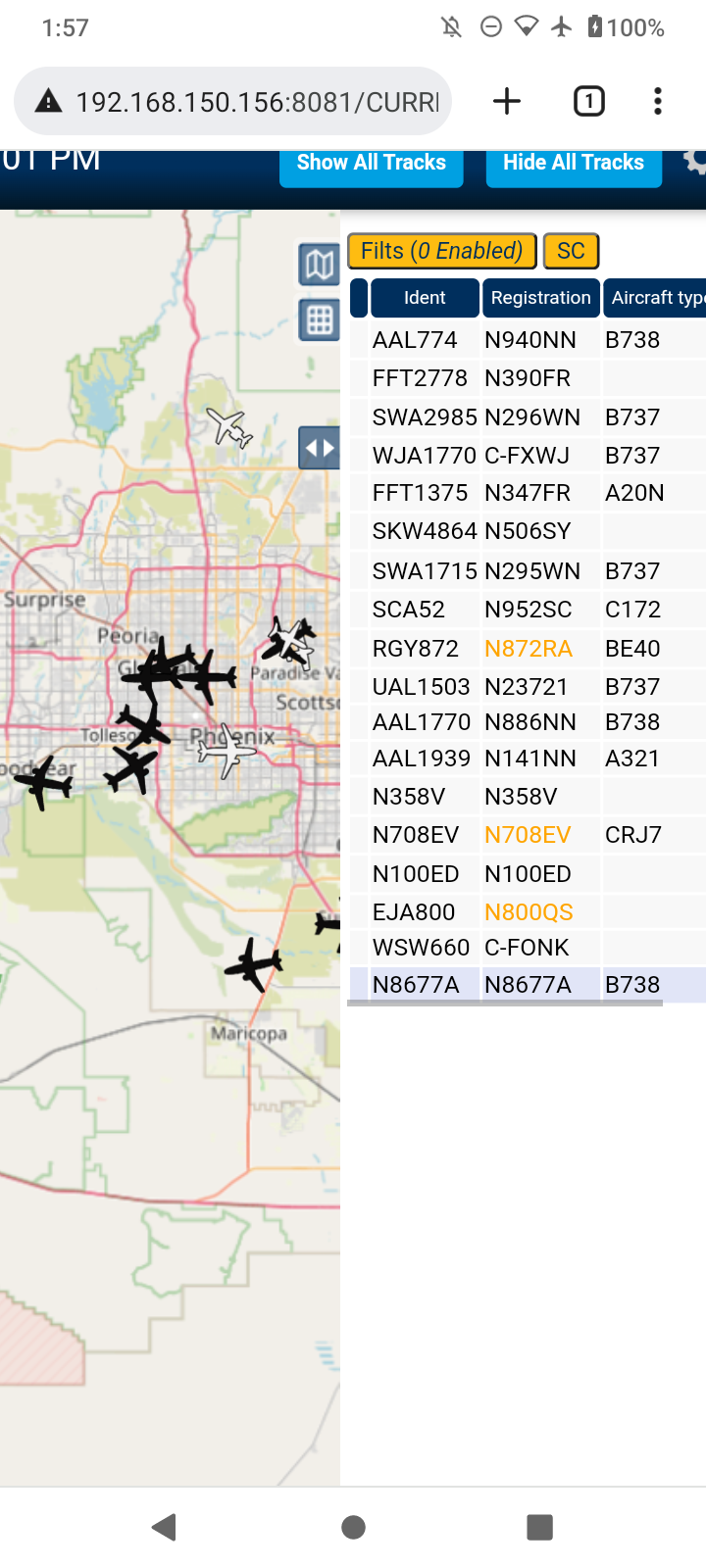Open registration link N708EV
The image size is (706, 1568).
[x=528, y=835]
